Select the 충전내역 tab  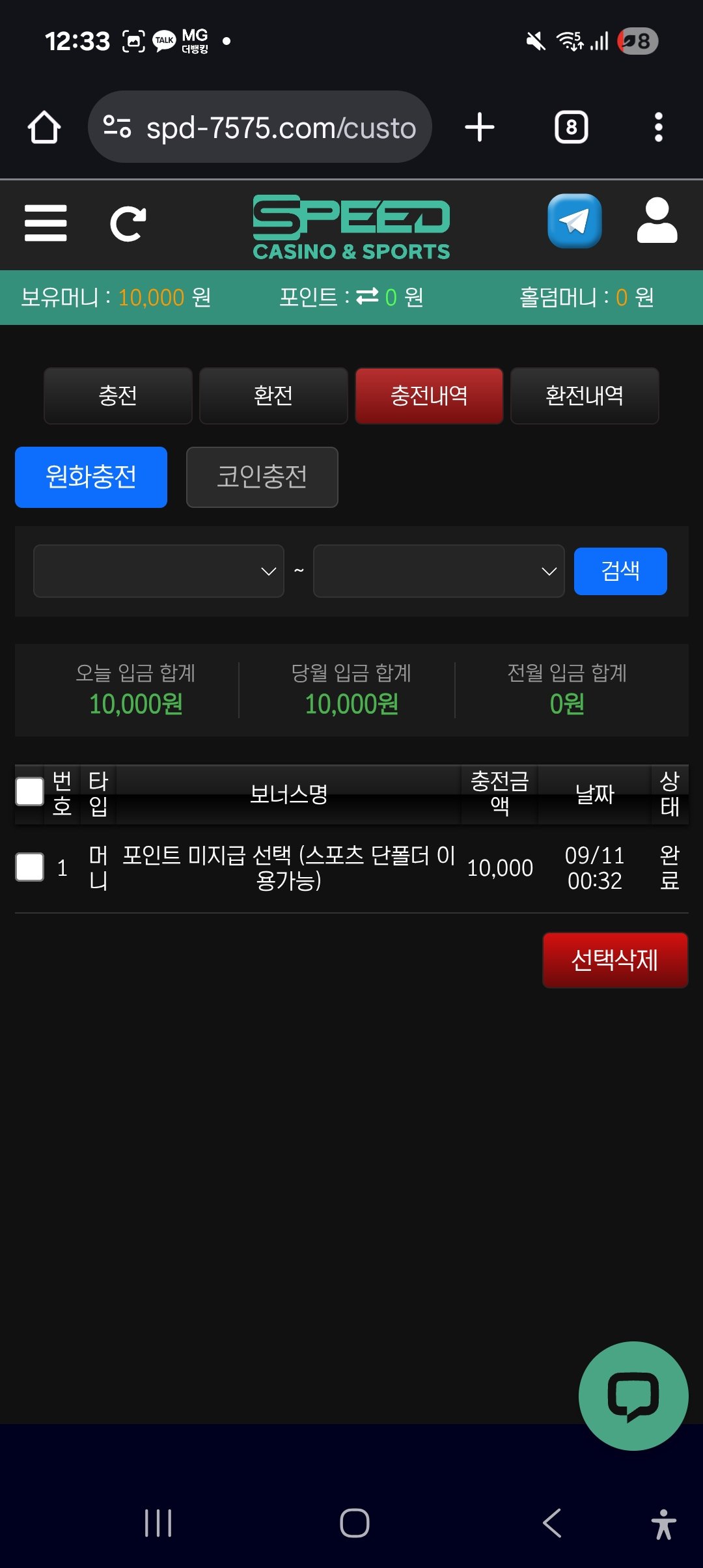(429, 396)
